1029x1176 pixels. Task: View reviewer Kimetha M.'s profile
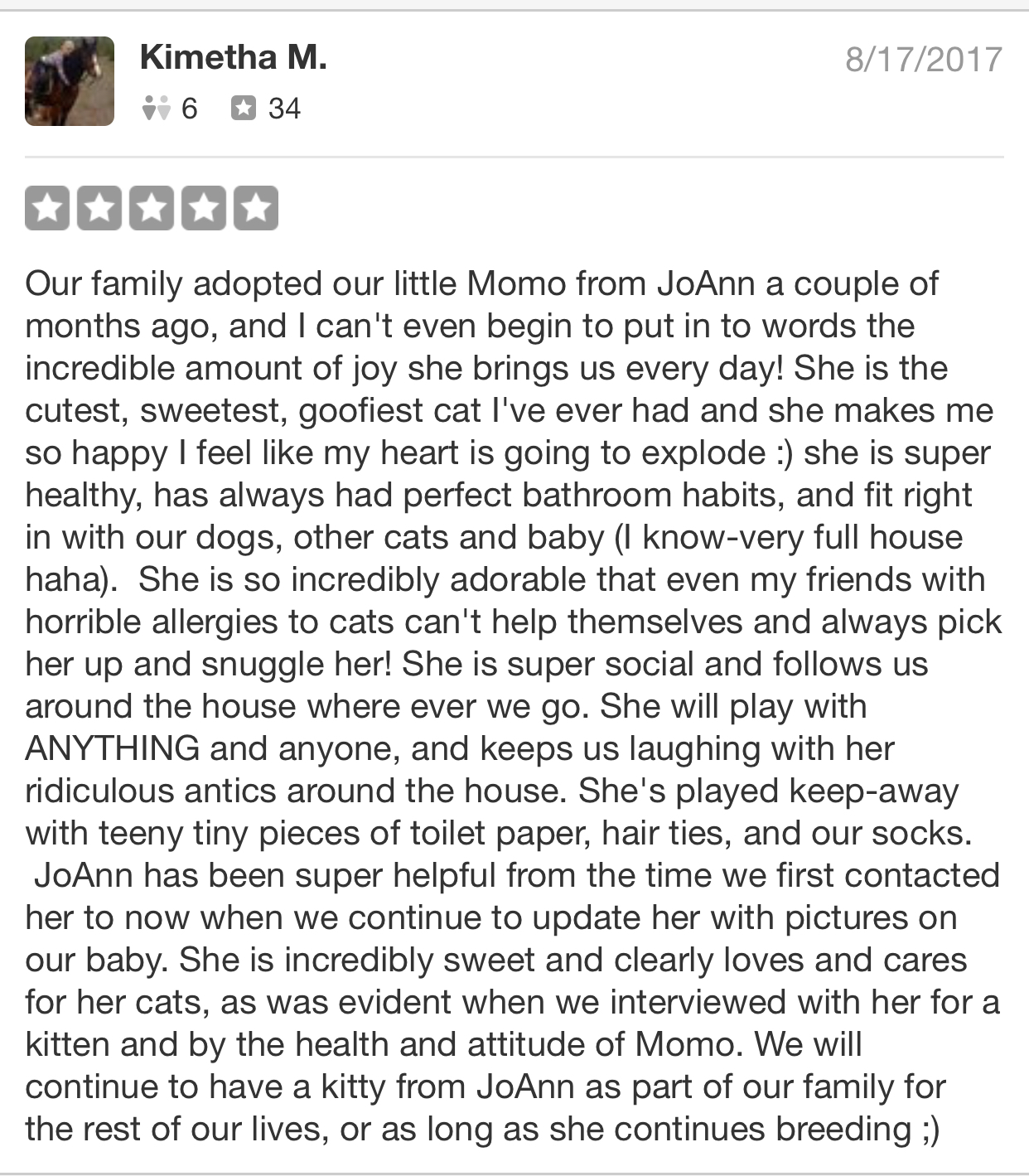click(x=233, y=58)
